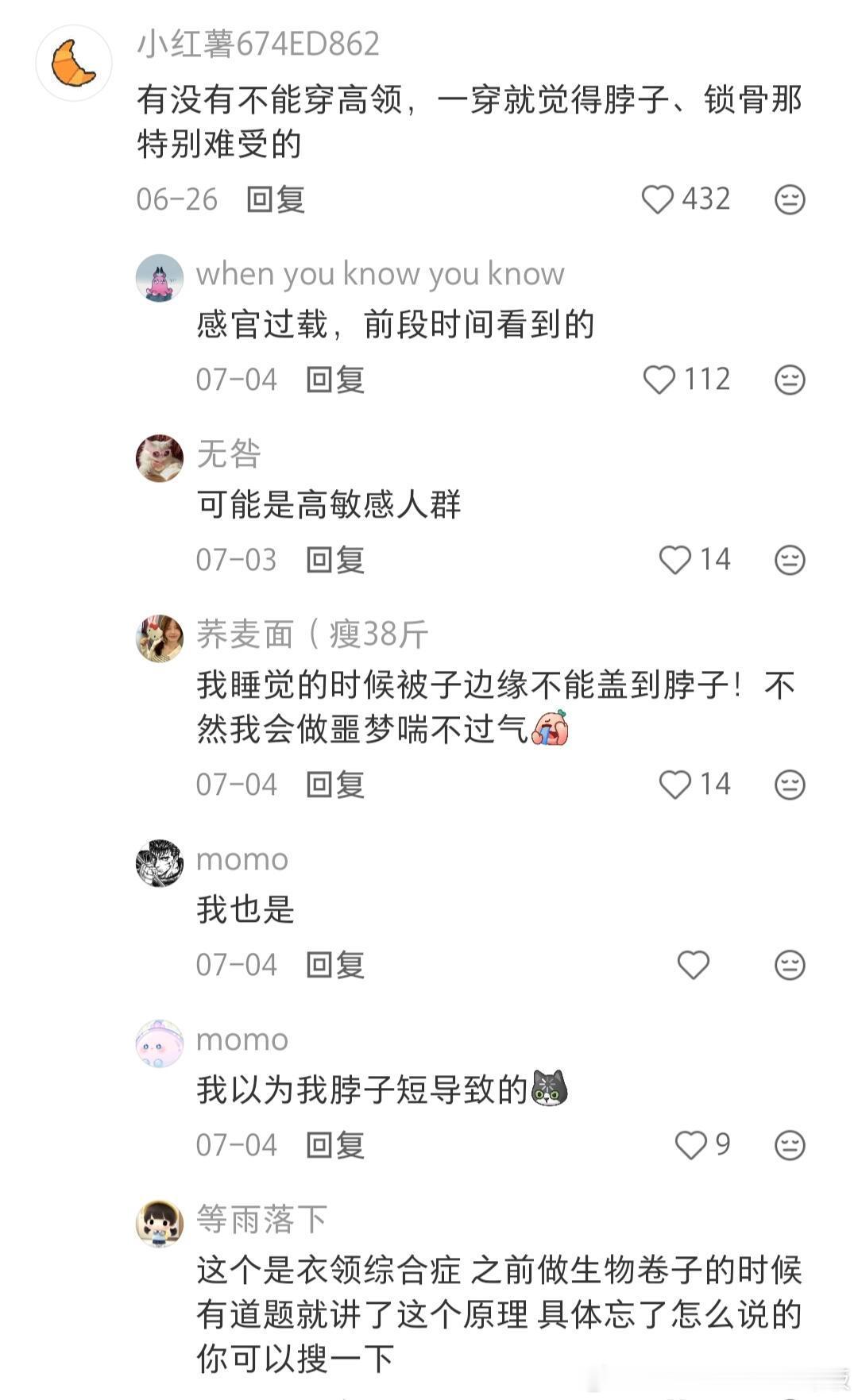The width and height of the screenshot is (858, 1400).
Task: Click the emoji icon on 无咎's comment
Action: point(789,561)
